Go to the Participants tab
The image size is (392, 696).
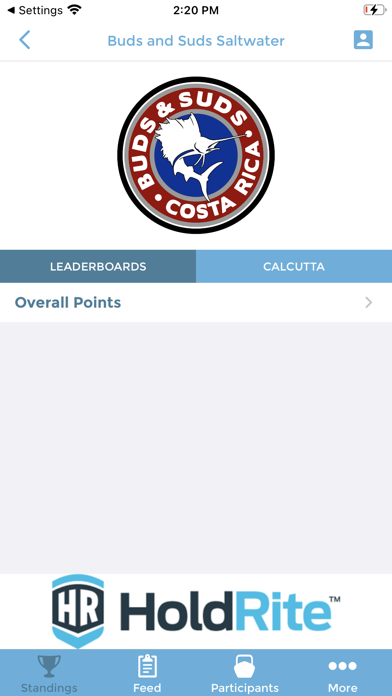coord(245,674)
